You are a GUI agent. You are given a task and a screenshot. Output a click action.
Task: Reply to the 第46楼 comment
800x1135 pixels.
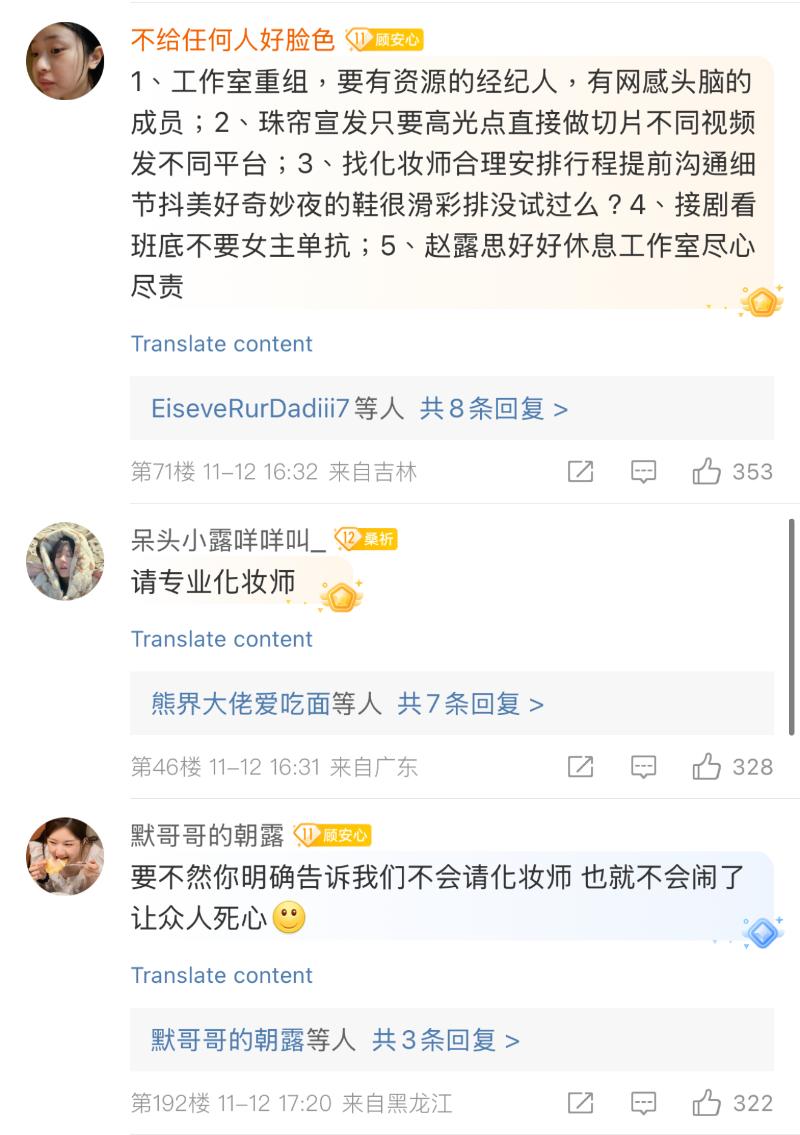click(x=643, y=767)
